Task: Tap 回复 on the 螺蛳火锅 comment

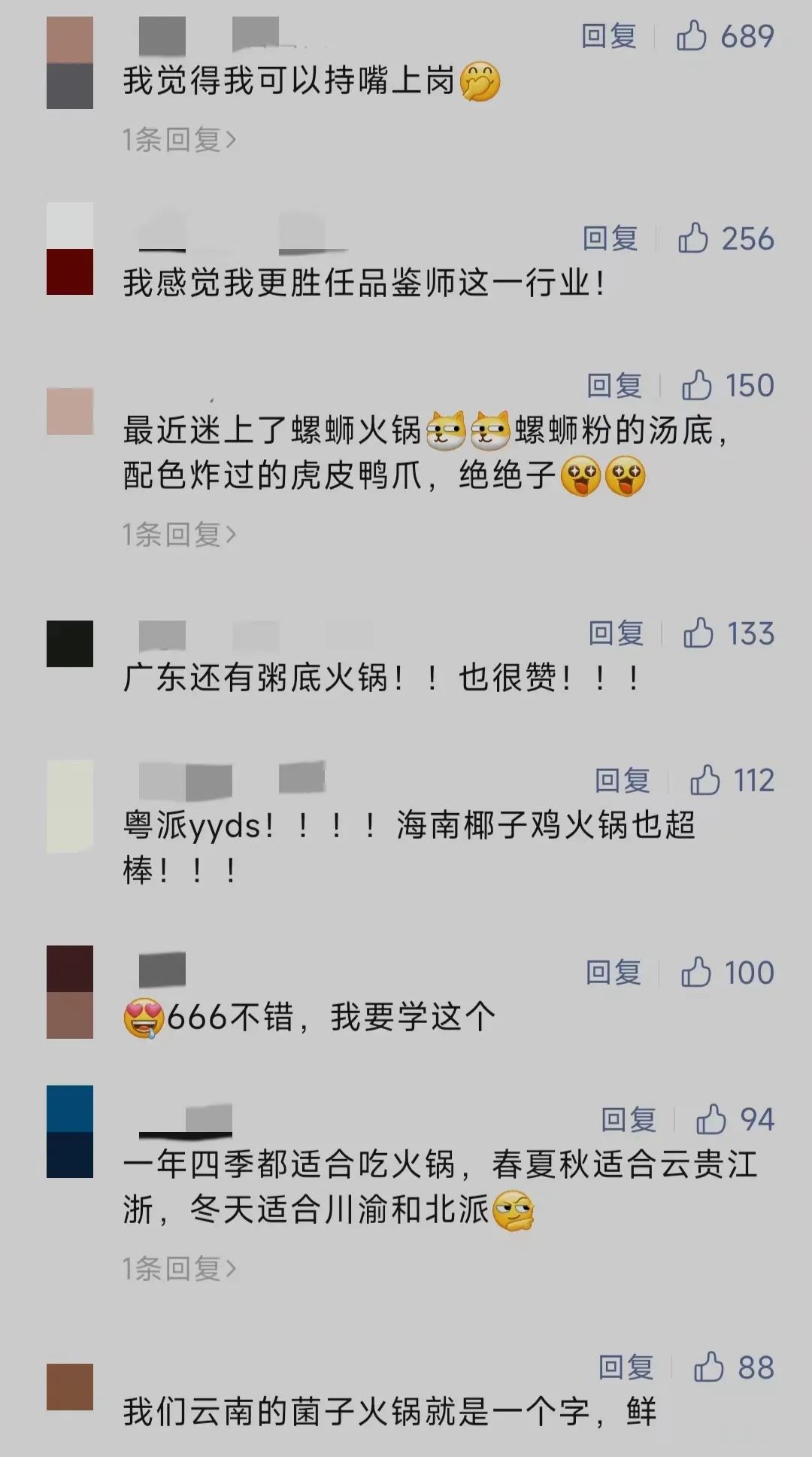Action: point(614,385)
